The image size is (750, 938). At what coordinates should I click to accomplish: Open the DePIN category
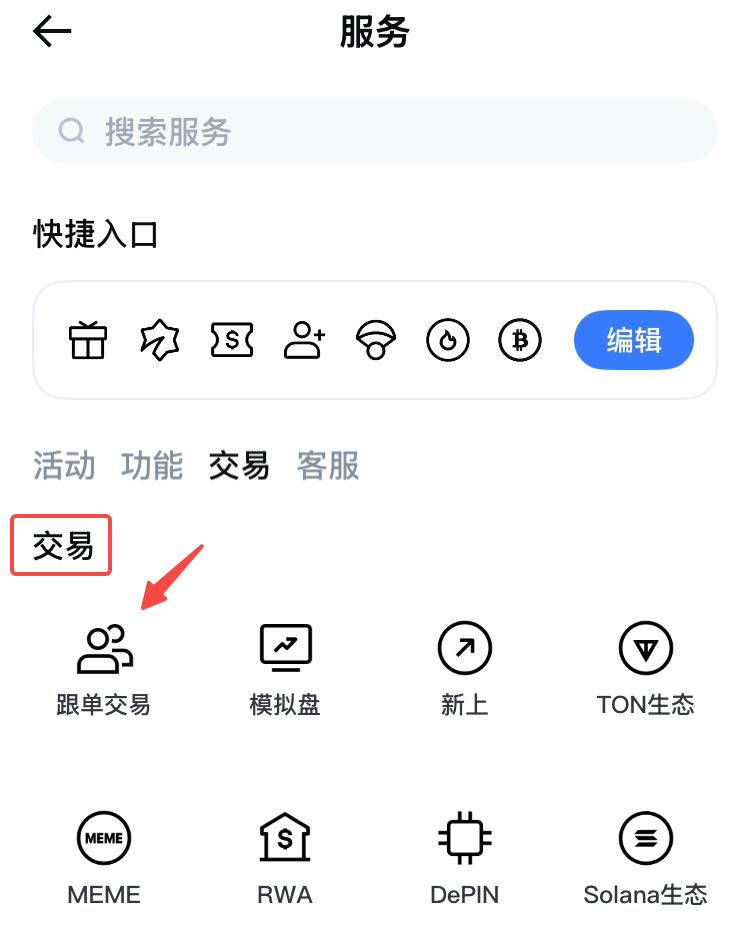[x=465, y=858]
